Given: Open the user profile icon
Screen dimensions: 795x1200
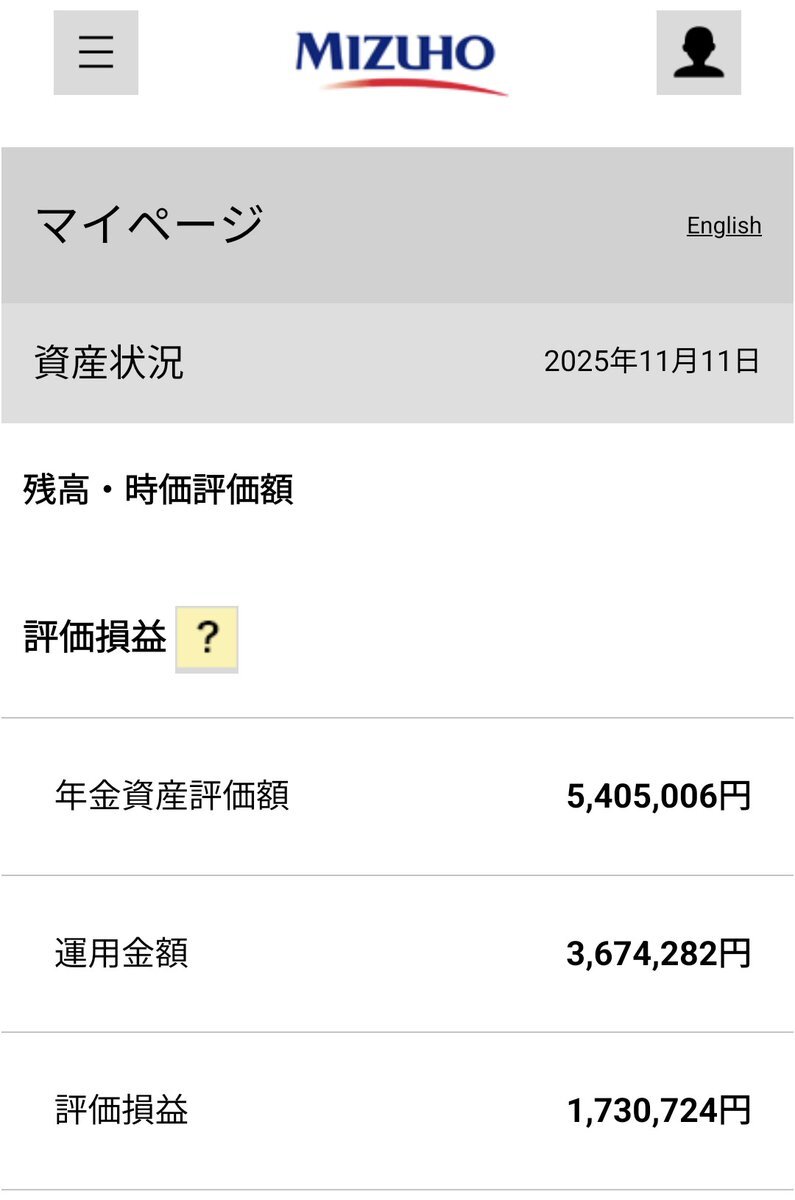Looking at the screenshot, I should point(698,53).
